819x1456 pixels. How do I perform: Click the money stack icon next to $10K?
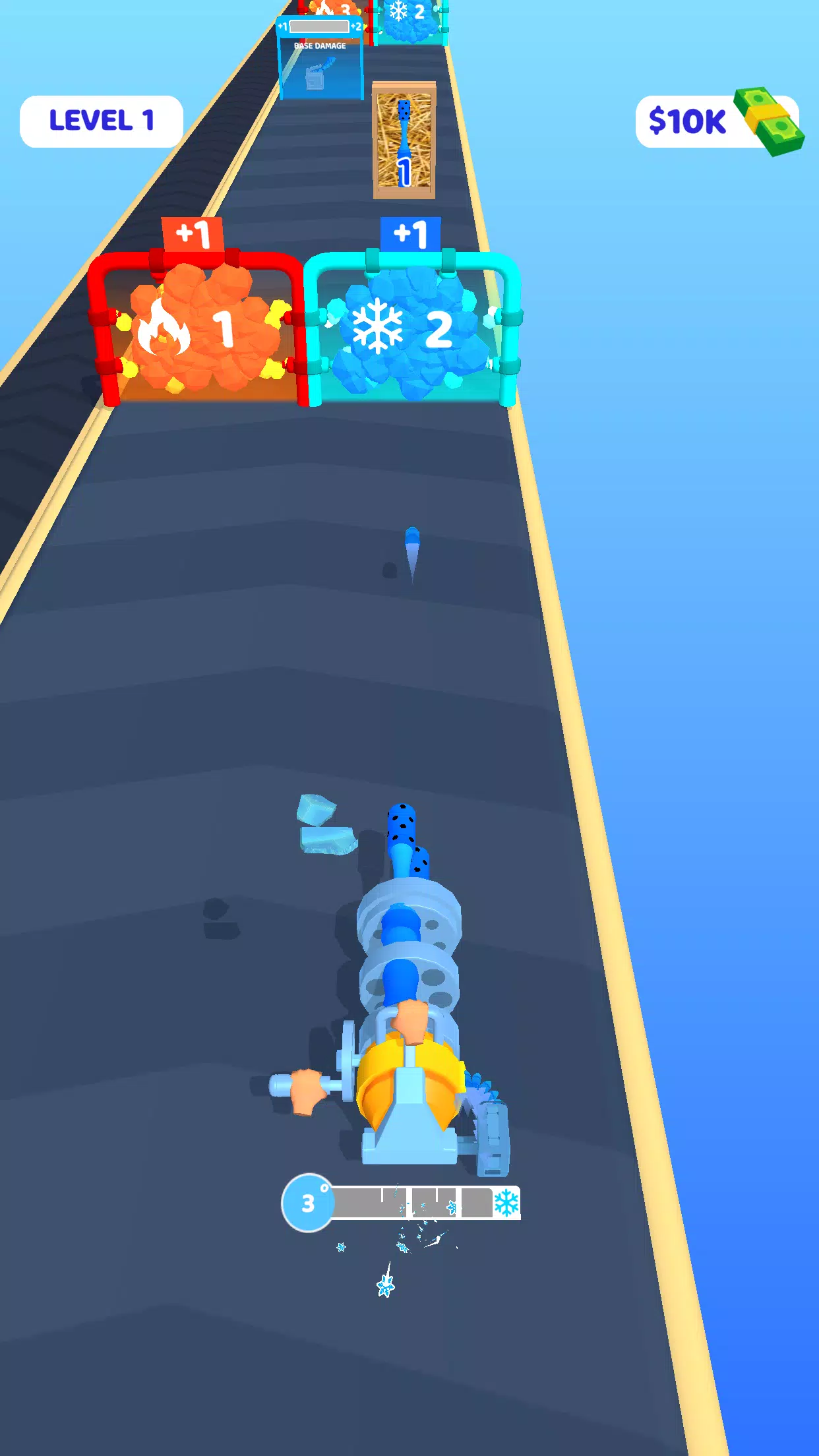coord(769,120)
